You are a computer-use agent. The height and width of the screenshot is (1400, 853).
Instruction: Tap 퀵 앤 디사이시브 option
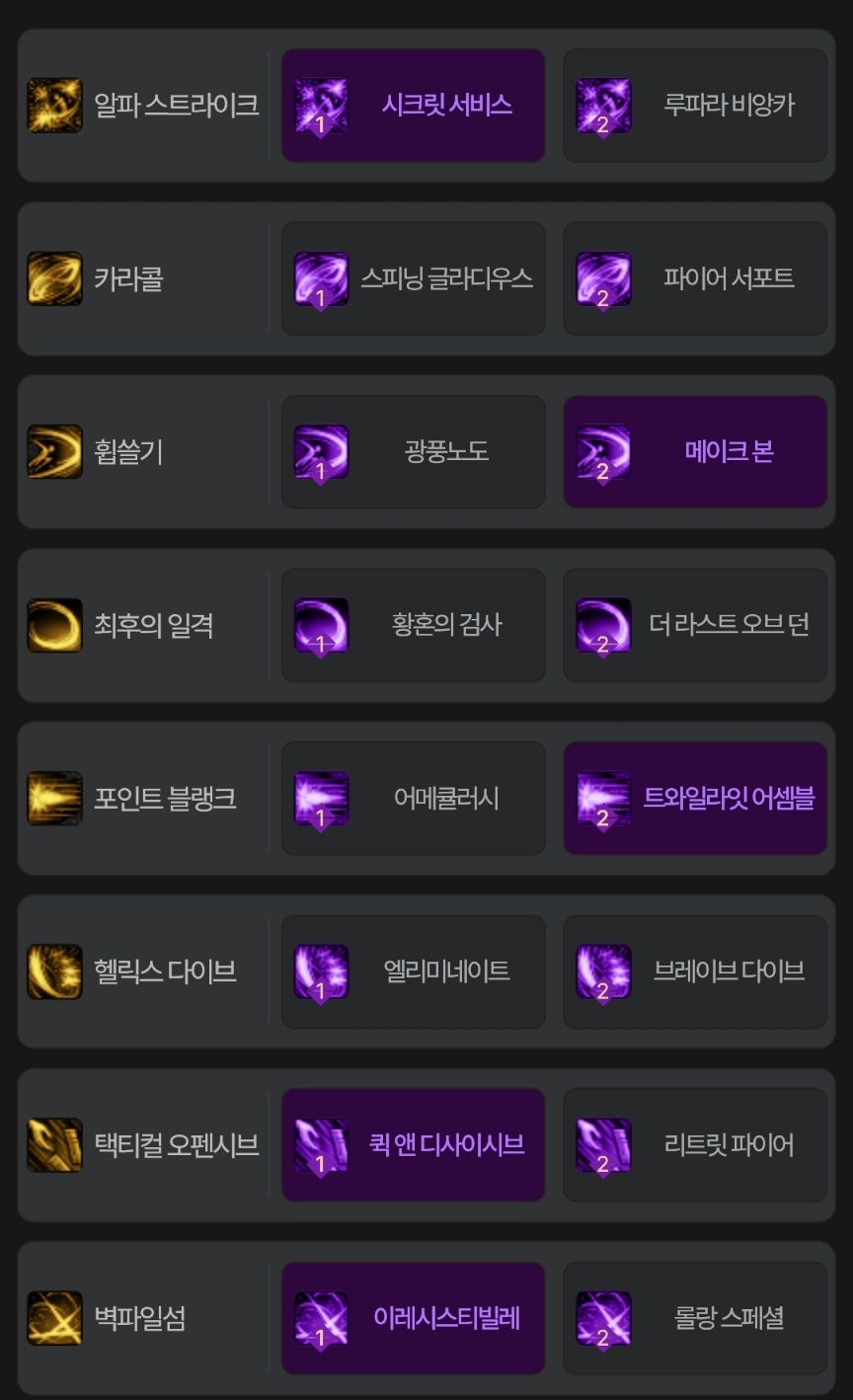[413, 1144]
